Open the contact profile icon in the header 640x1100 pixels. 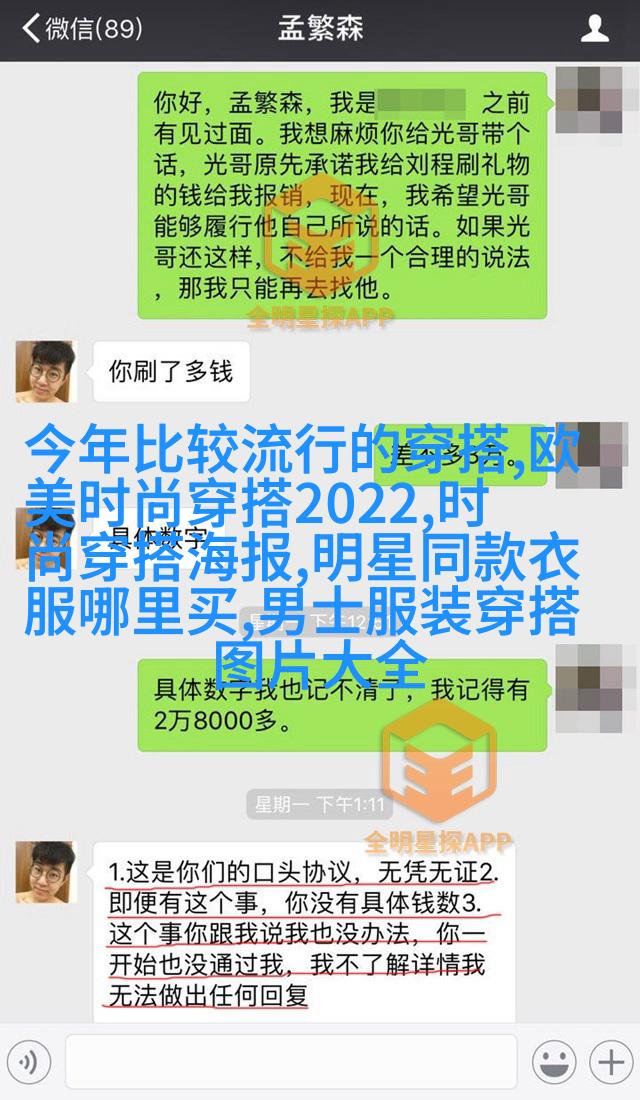595,29
